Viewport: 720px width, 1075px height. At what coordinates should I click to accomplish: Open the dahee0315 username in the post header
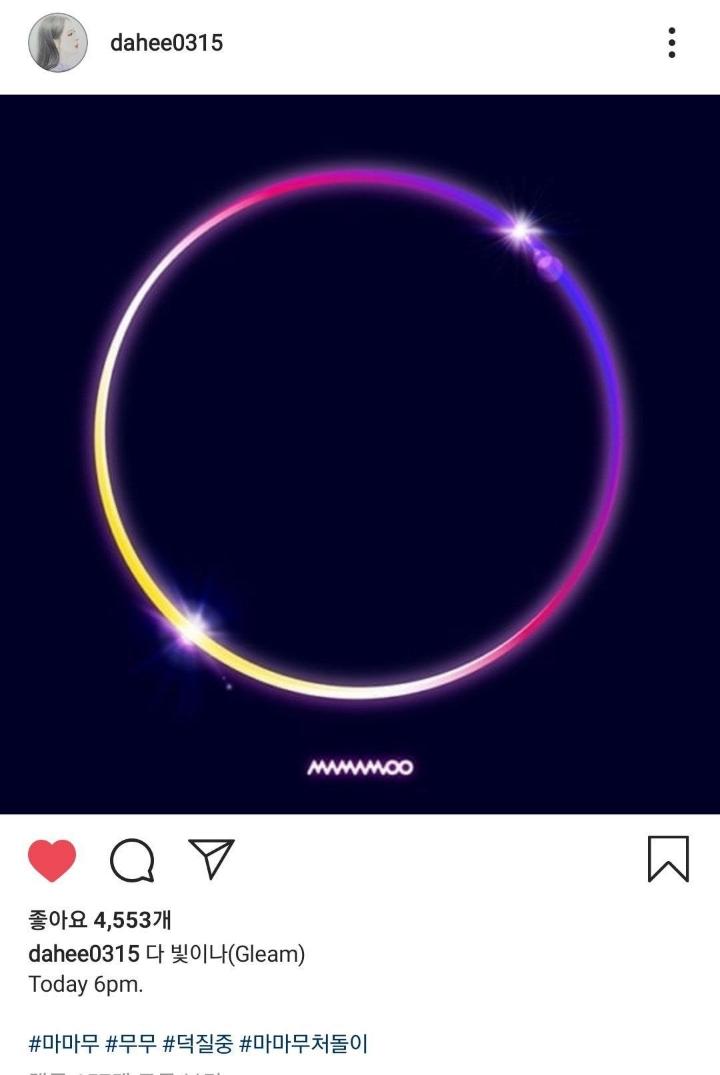(x=166, y=43)
